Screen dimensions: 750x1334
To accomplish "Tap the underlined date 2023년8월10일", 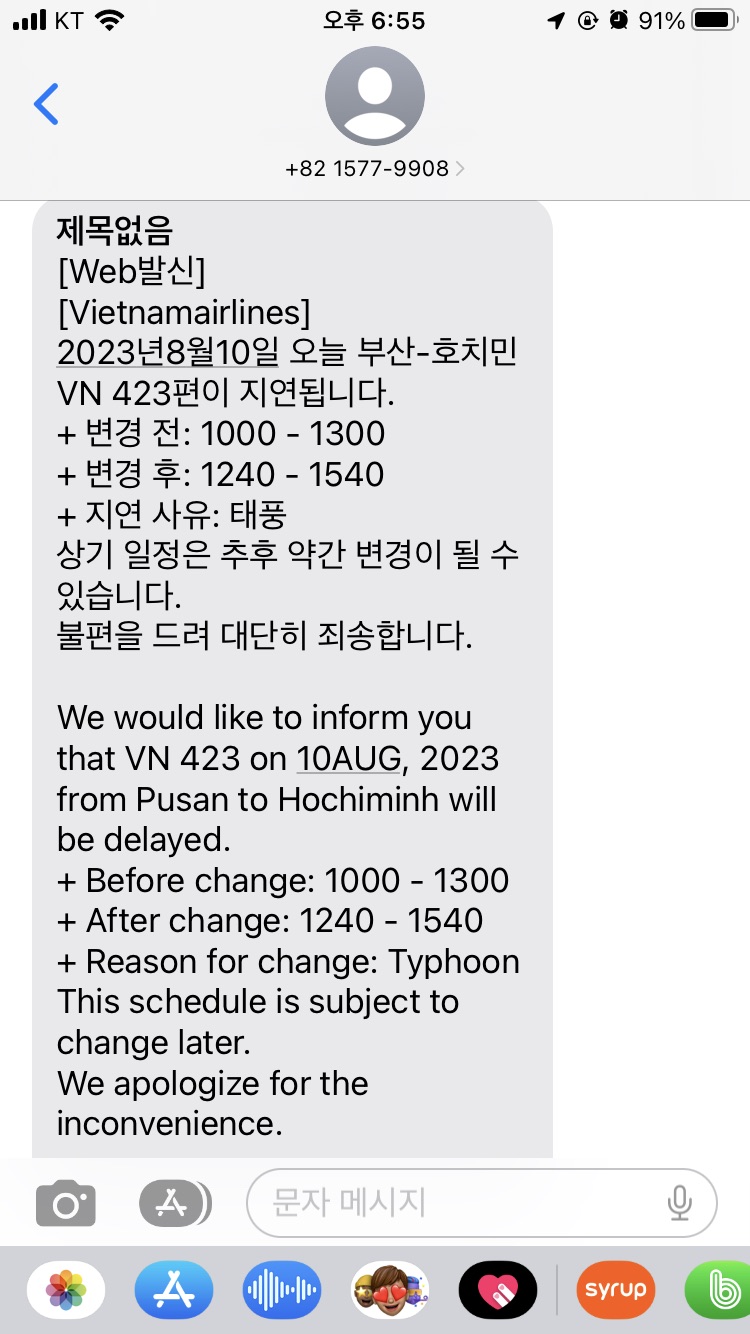I will coord(170,353).
